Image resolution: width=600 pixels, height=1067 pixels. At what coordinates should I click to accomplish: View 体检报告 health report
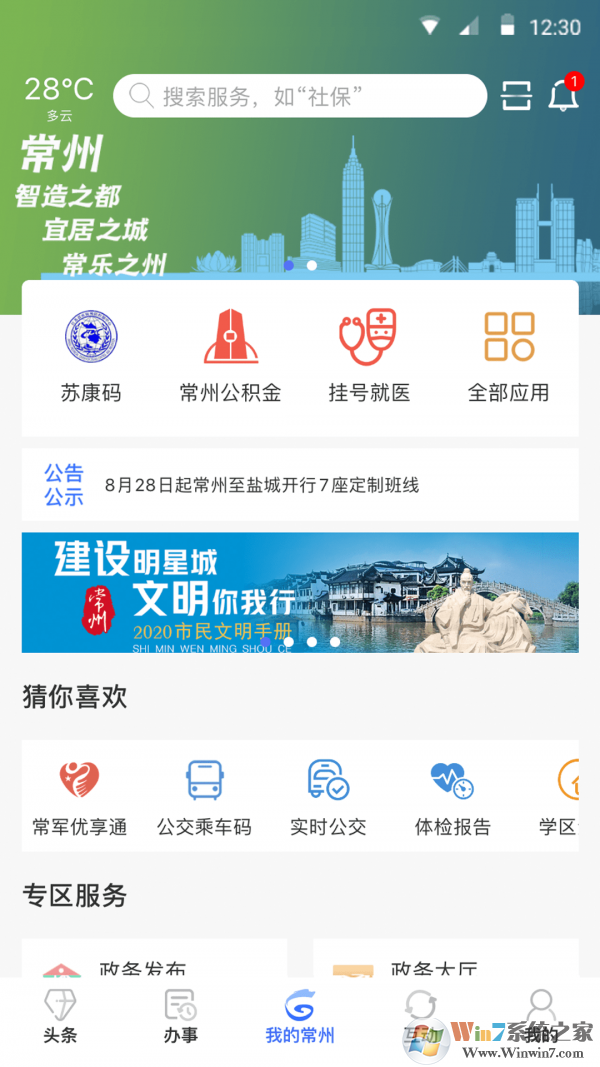coord(453,797)
